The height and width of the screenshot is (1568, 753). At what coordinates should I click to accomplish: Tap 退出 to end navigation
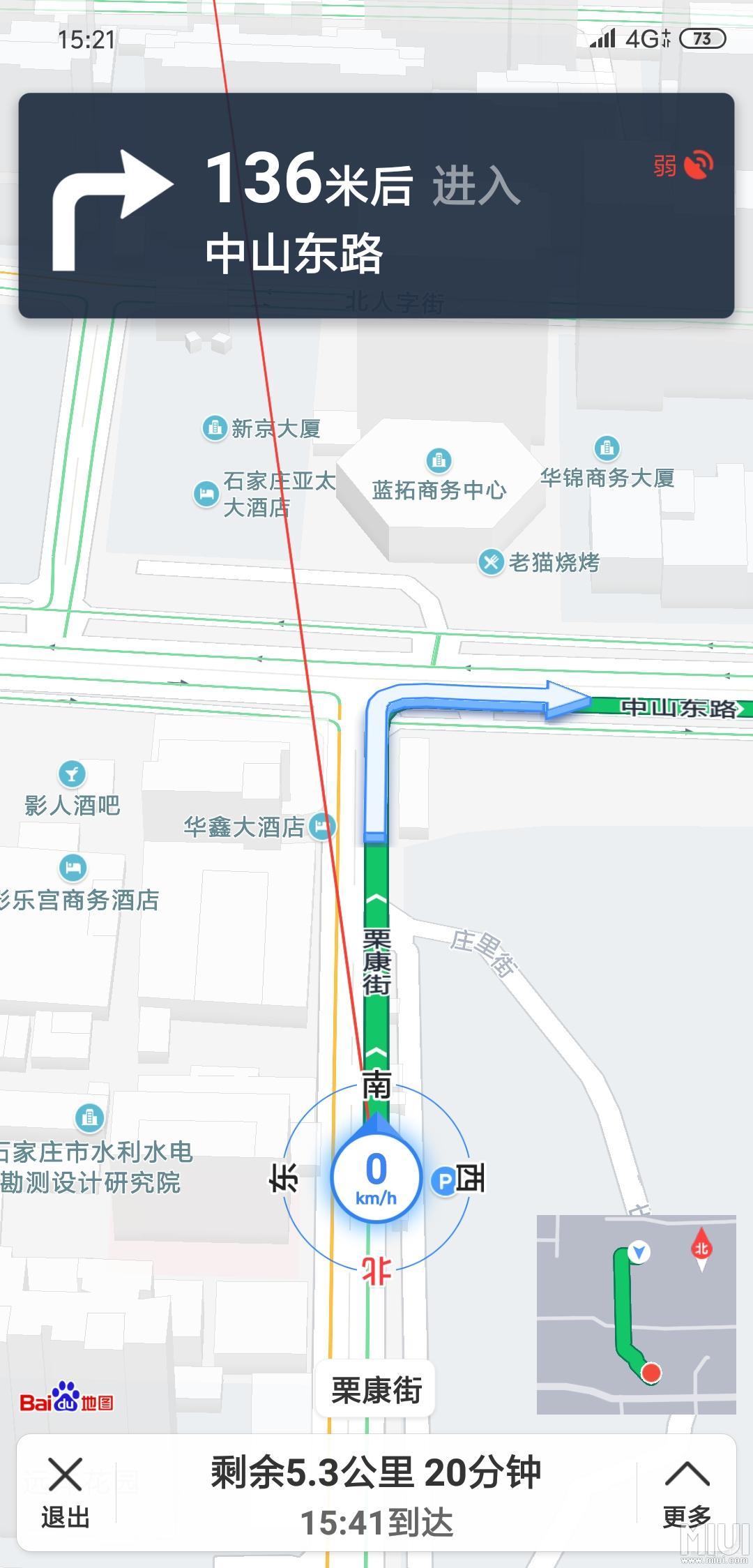click(66, 1493)
